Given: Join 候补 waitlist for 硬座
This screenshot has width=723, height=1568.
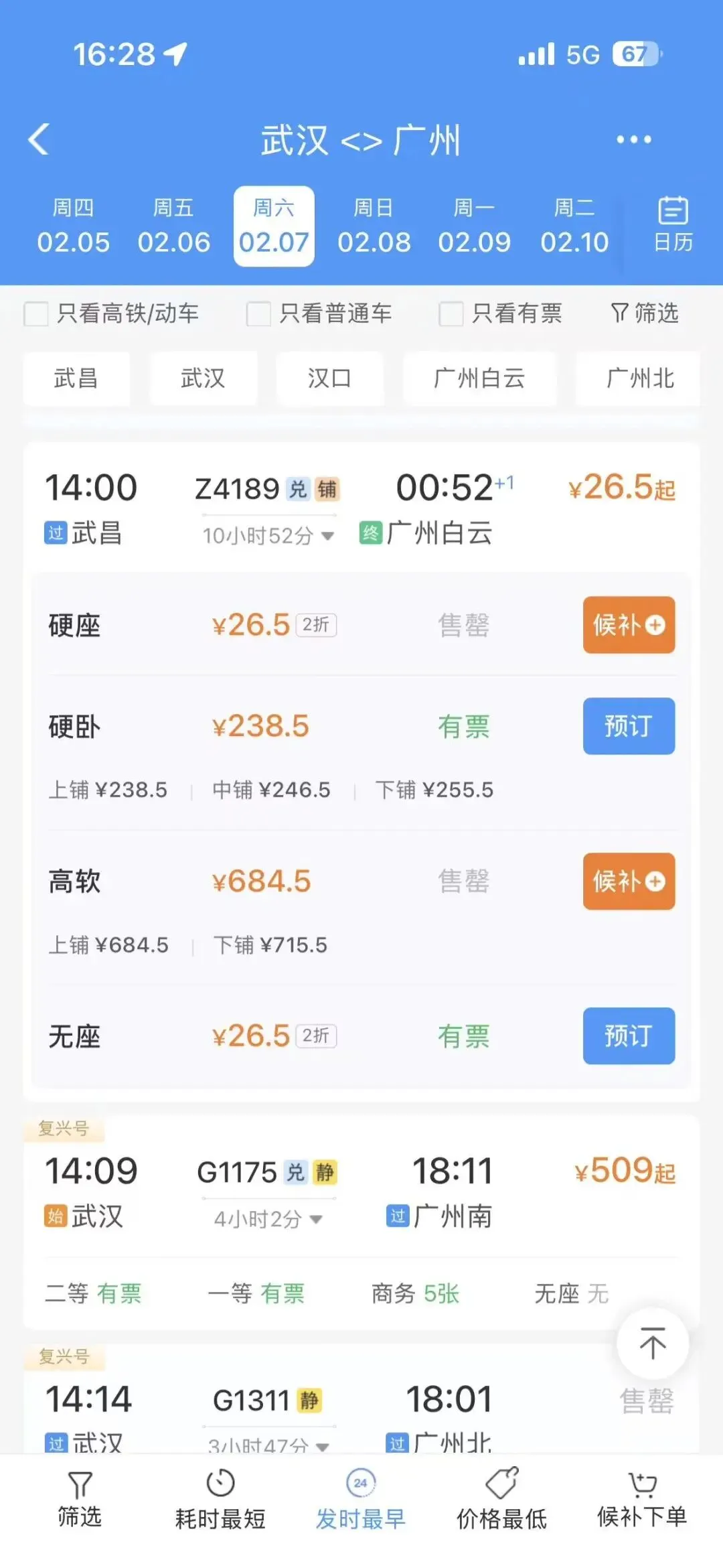Looking at the screenshot, I should 628,625.
